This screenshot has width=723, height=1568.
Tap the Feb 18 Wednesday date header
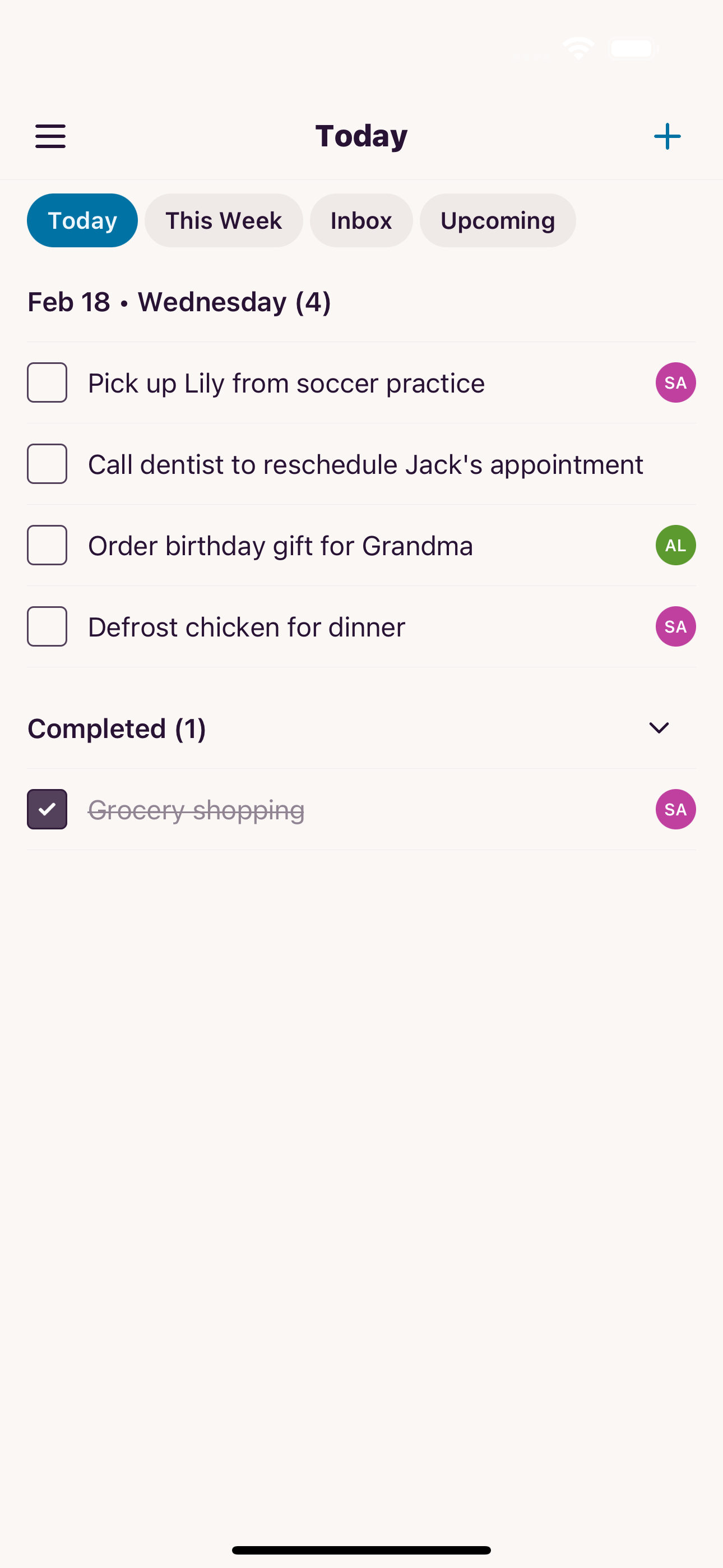[x=179, y=301]
